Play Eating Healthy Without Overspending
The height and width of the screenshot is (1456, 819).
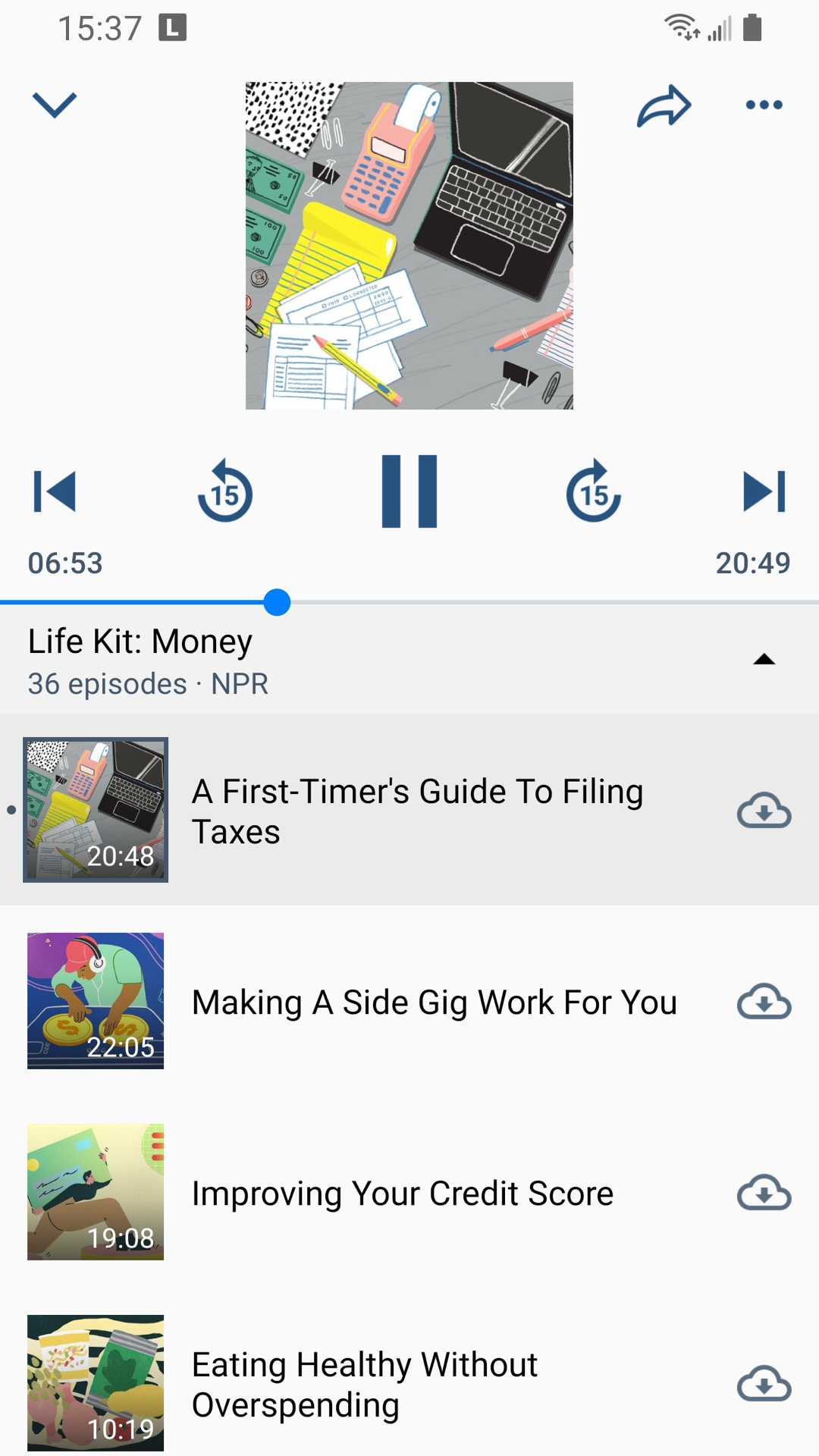pyautogui.click(x=364, y=1384)
